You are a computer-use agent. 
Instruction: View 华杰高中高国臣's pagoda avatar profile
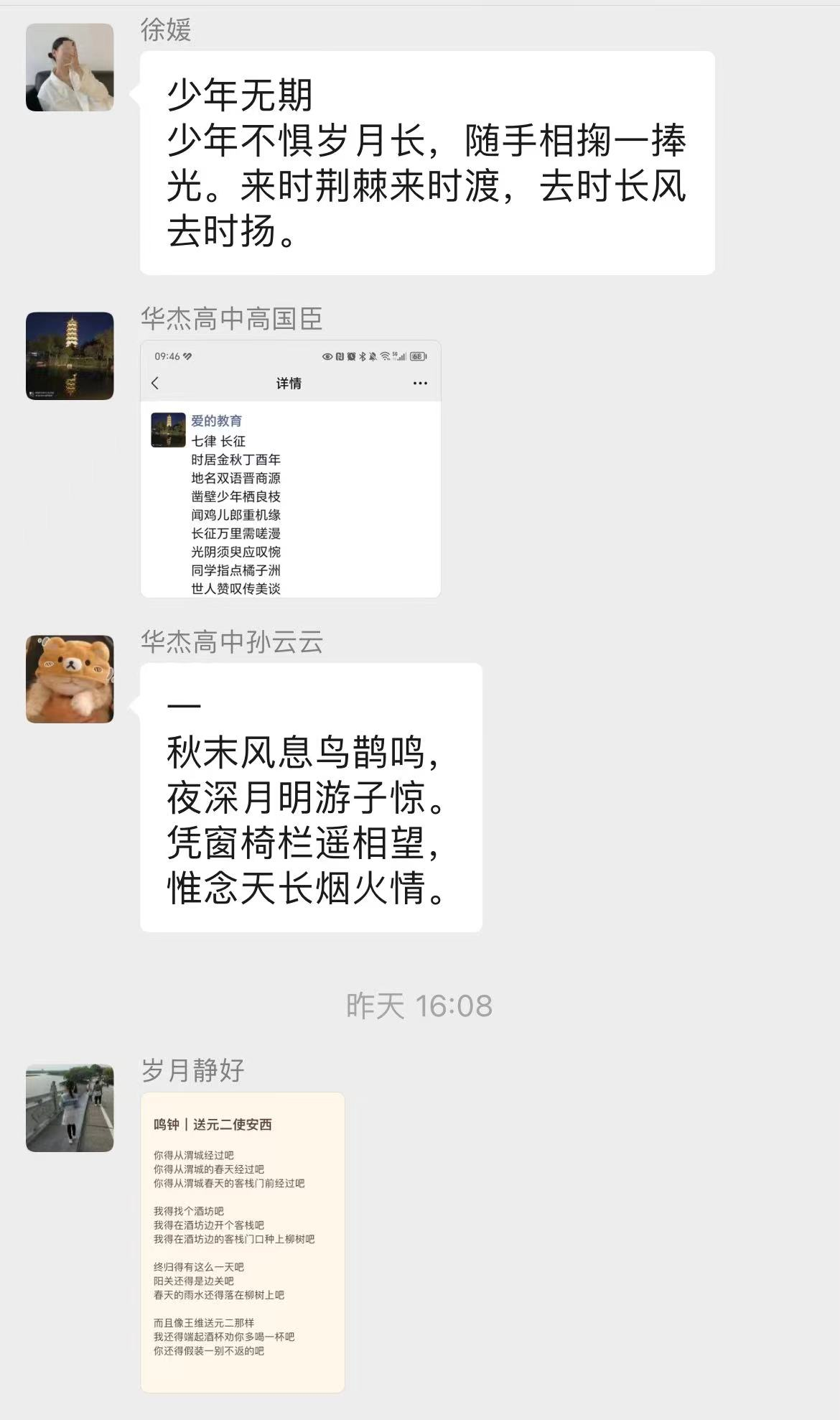[x=70, y=356]
